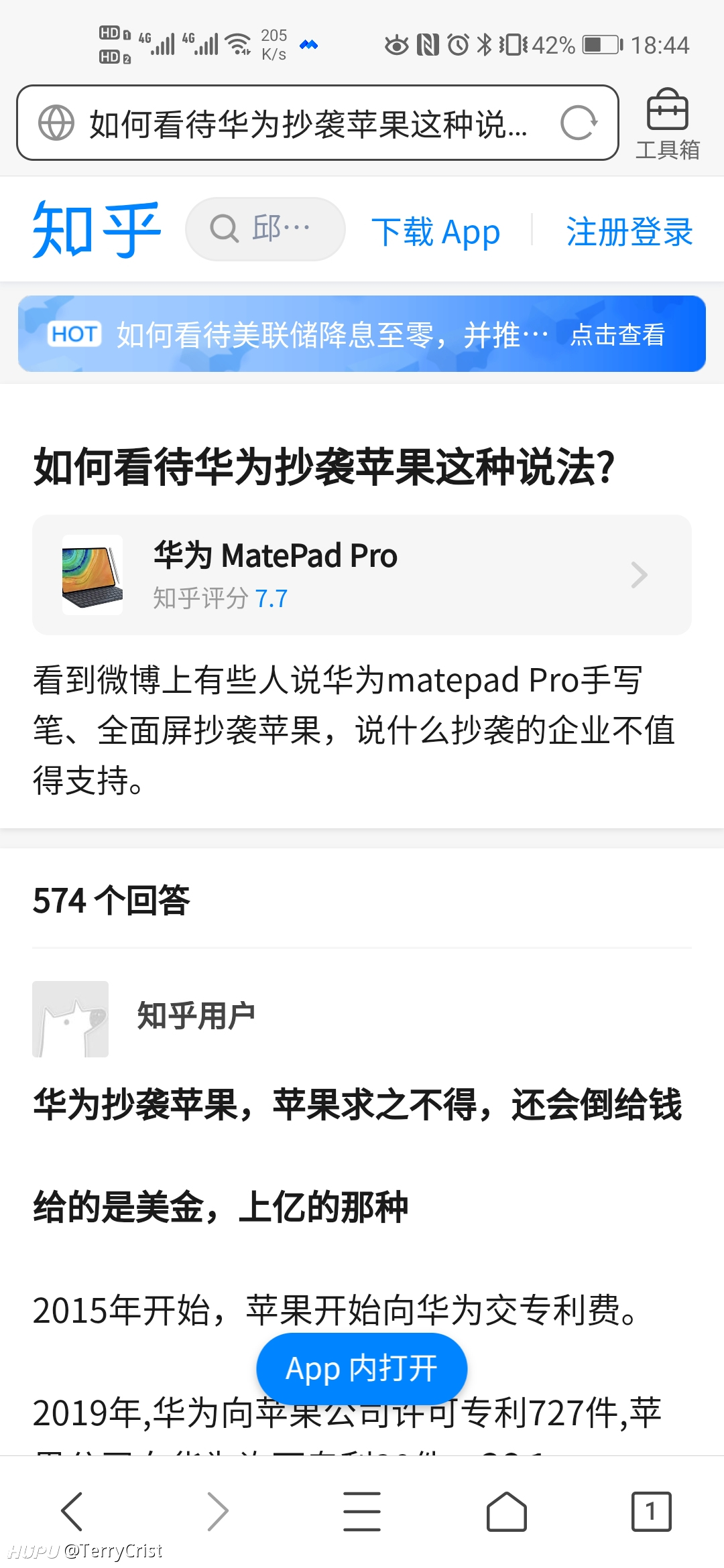The width and height of the screenshot is (724, 1568).
Task: Open the browser tabs switcher
Action: click(x=651, y=1511)
